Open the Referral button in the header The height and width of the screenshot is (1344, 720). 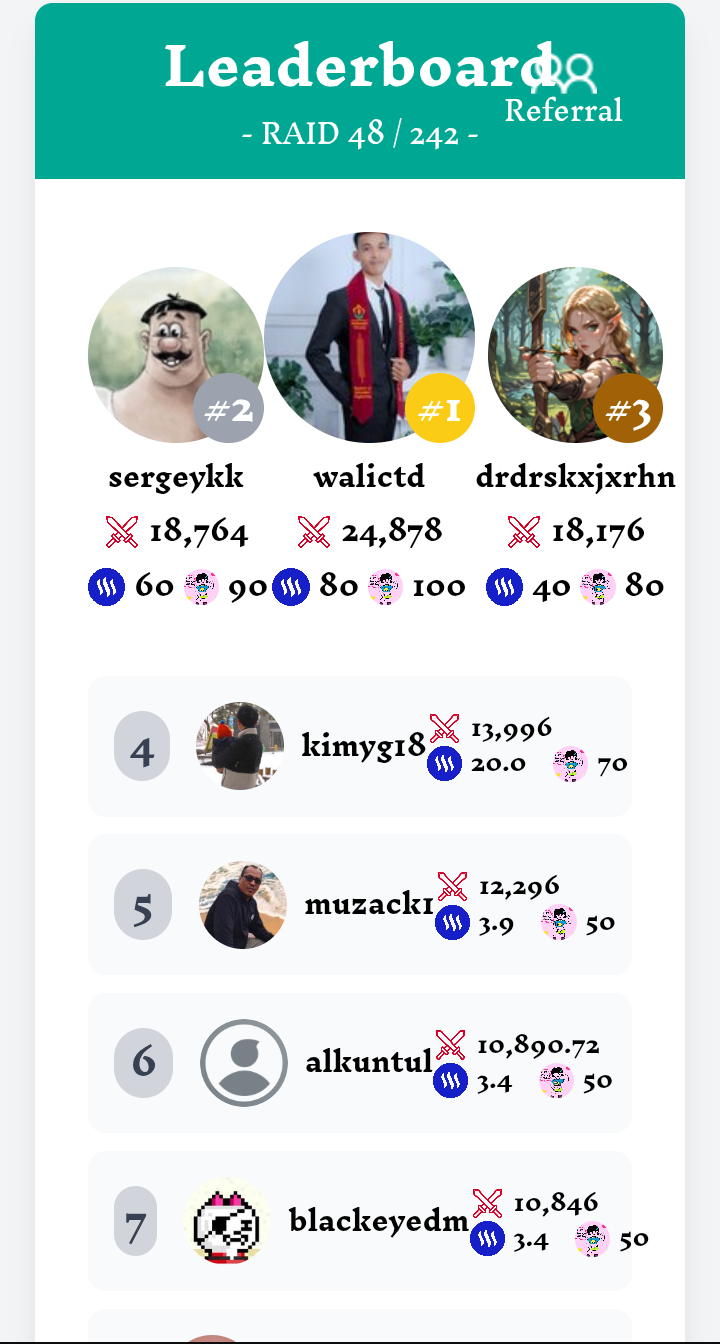[564, 90]
